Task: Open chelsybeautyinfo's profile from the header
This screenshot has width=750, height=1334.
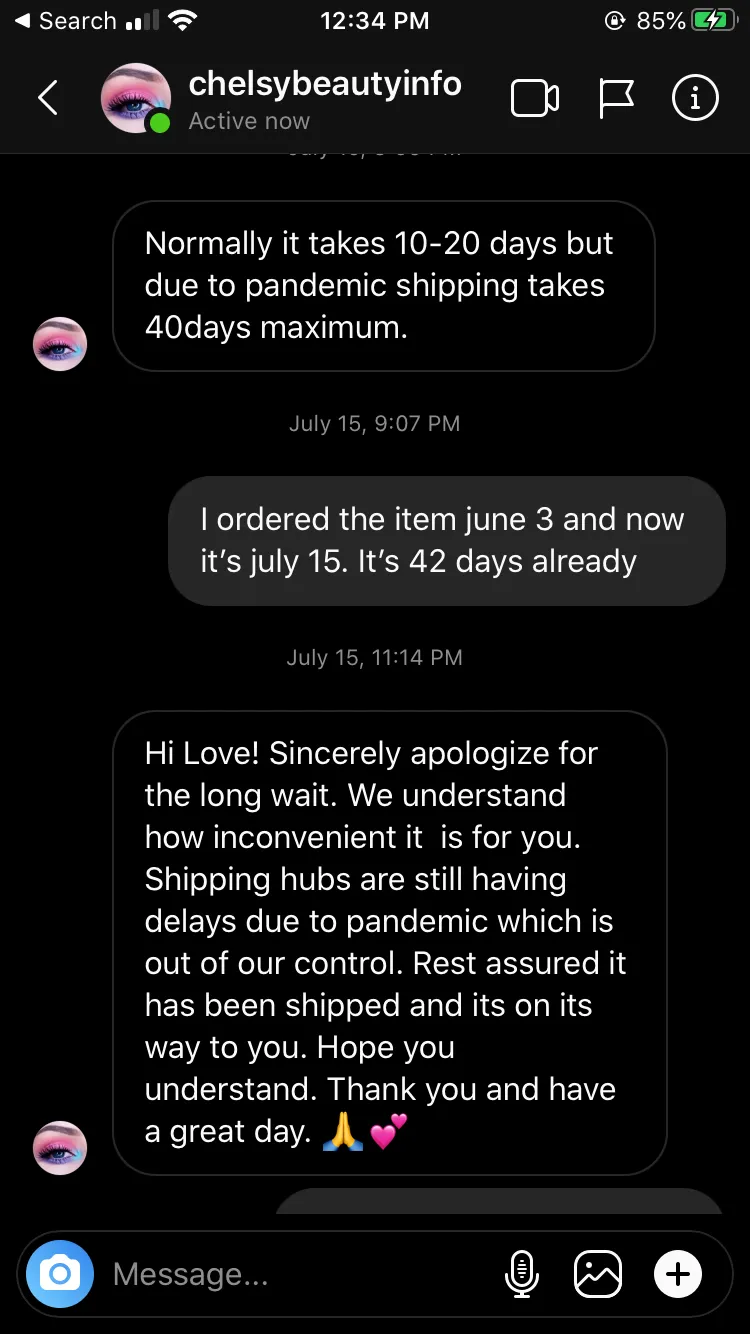Action: click(325, 84)
